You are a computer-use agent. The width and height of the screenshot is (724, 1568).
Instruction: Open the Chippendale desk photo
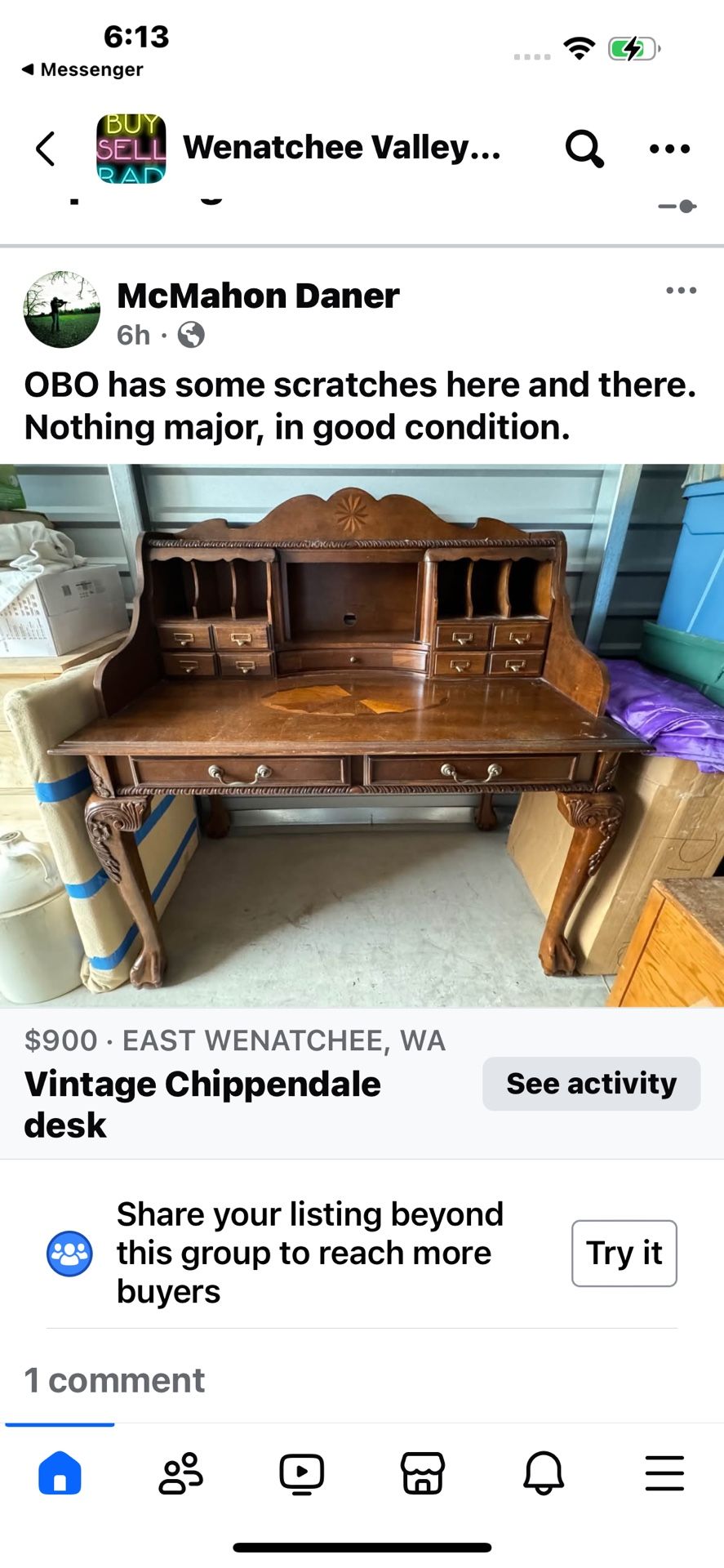coord(362,735)
